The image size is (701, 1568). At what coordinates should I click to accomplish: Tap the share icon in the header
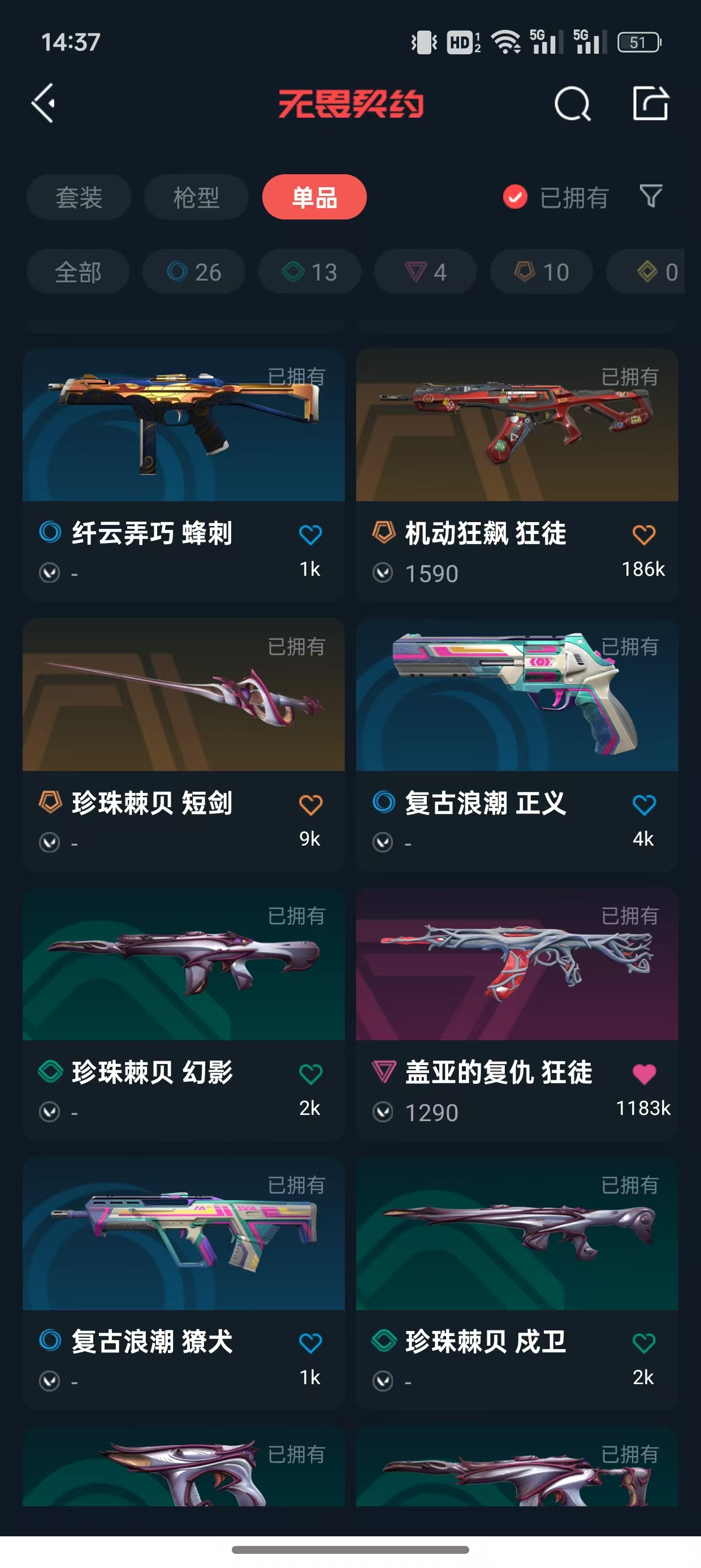pyautogui.click(x=650, y=104)
